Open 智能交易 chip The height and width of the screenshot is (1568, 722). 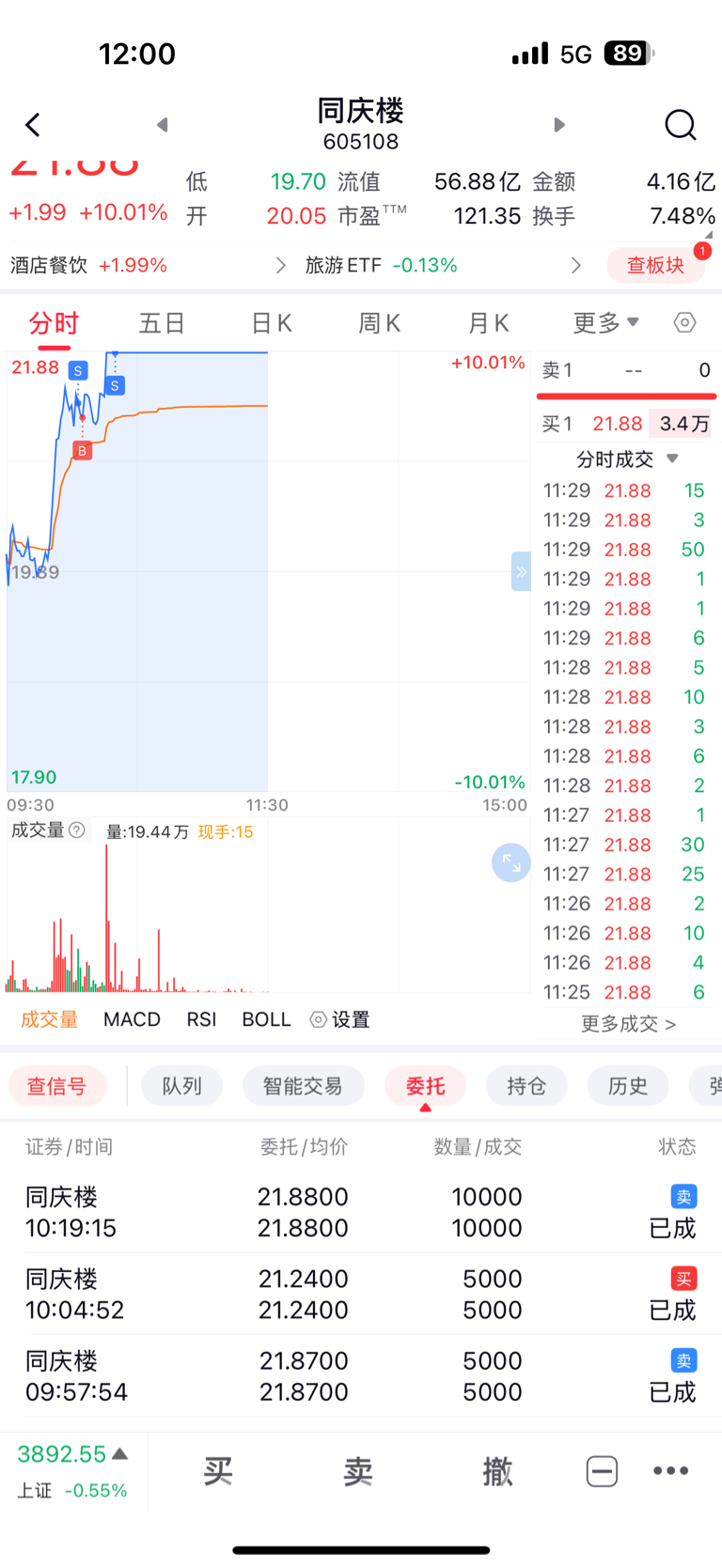click(x=303, y=1086)
